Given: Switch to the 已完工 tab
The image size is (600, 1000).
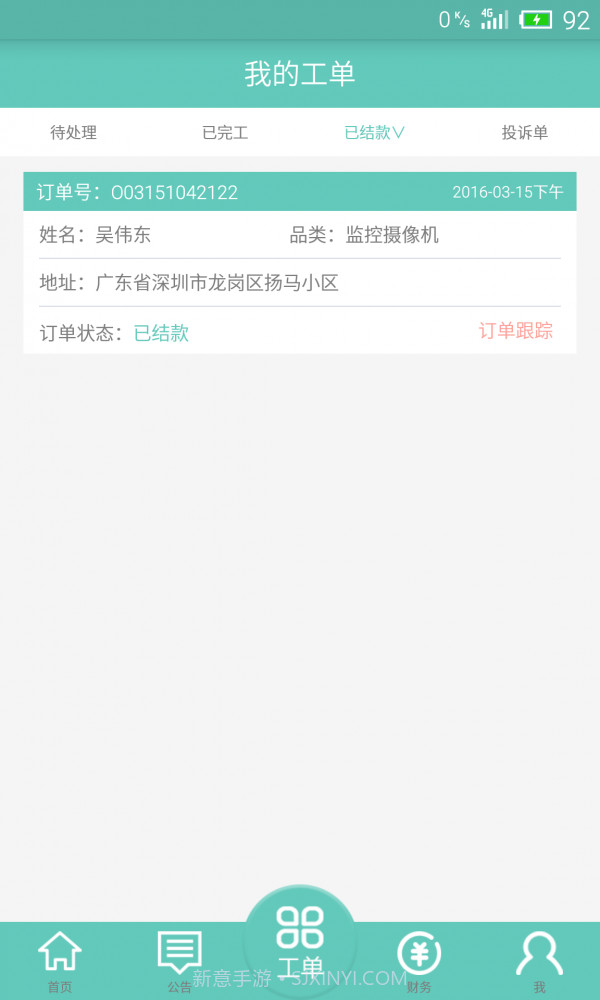Looking at the screenshot, I should (x=225, y=133).
